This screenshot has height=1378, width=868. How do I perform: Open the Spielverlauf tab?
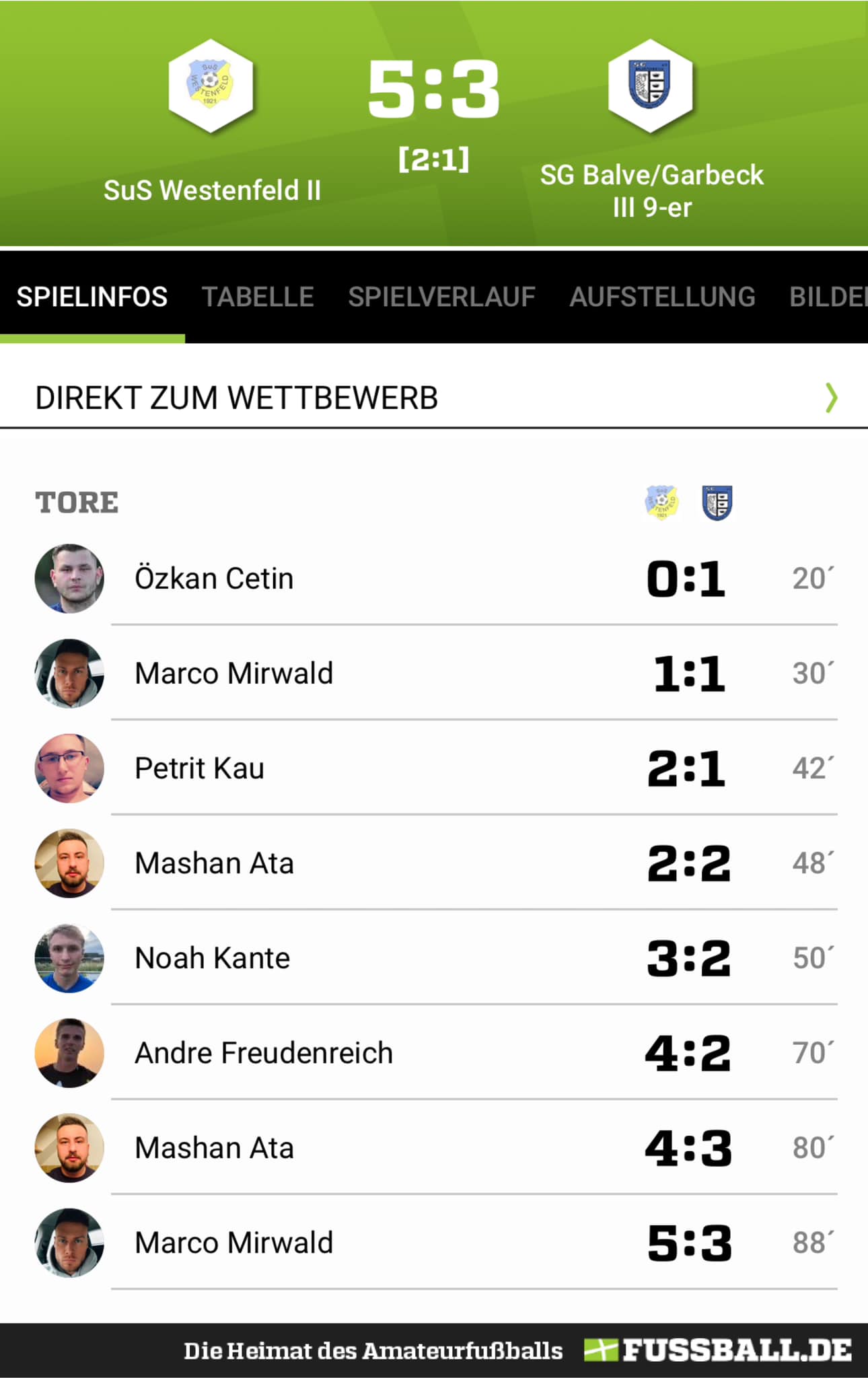point(441,297)
